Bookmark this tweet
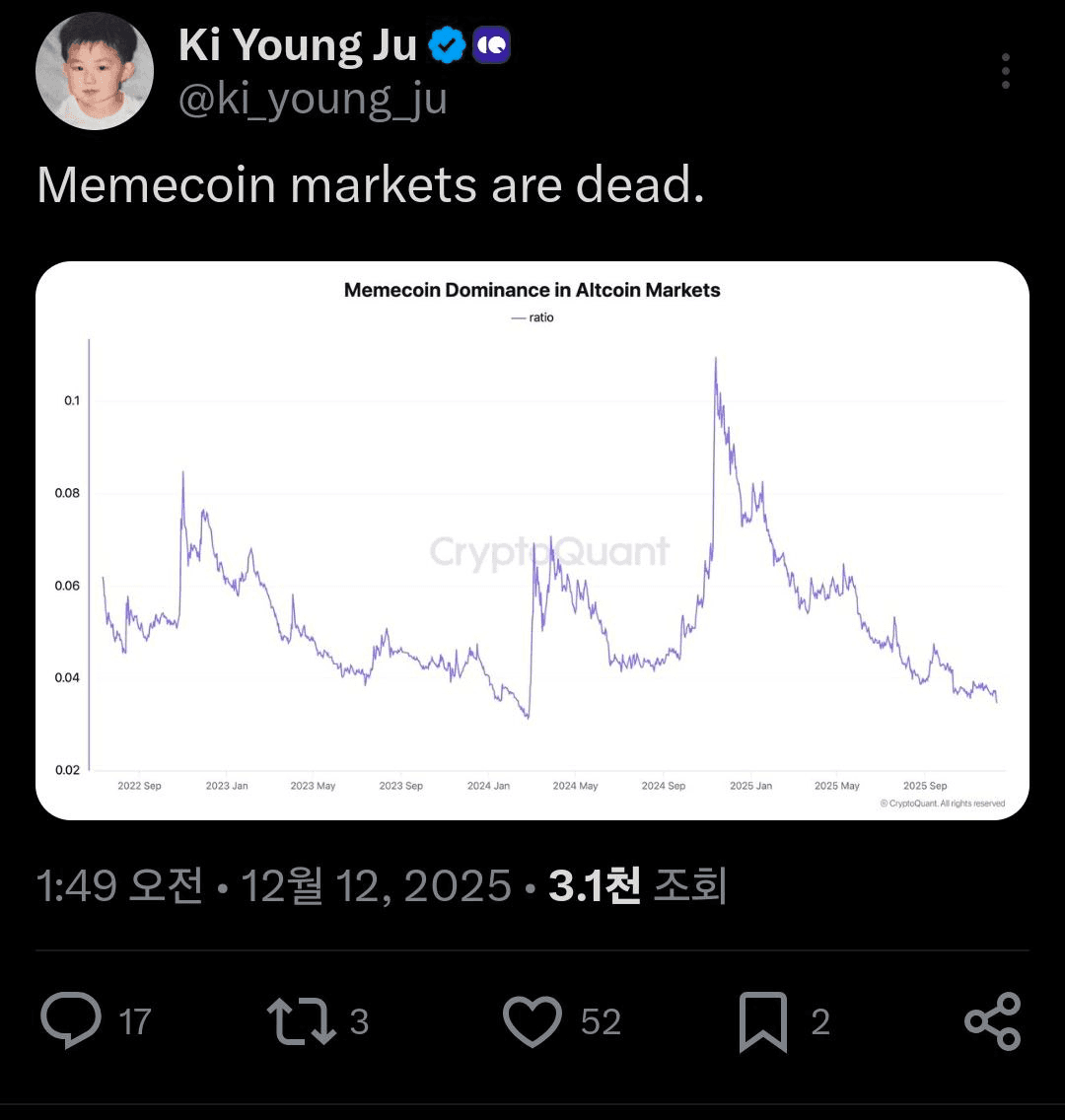The image size is (1065, 1120). [x=762, y=1020]
